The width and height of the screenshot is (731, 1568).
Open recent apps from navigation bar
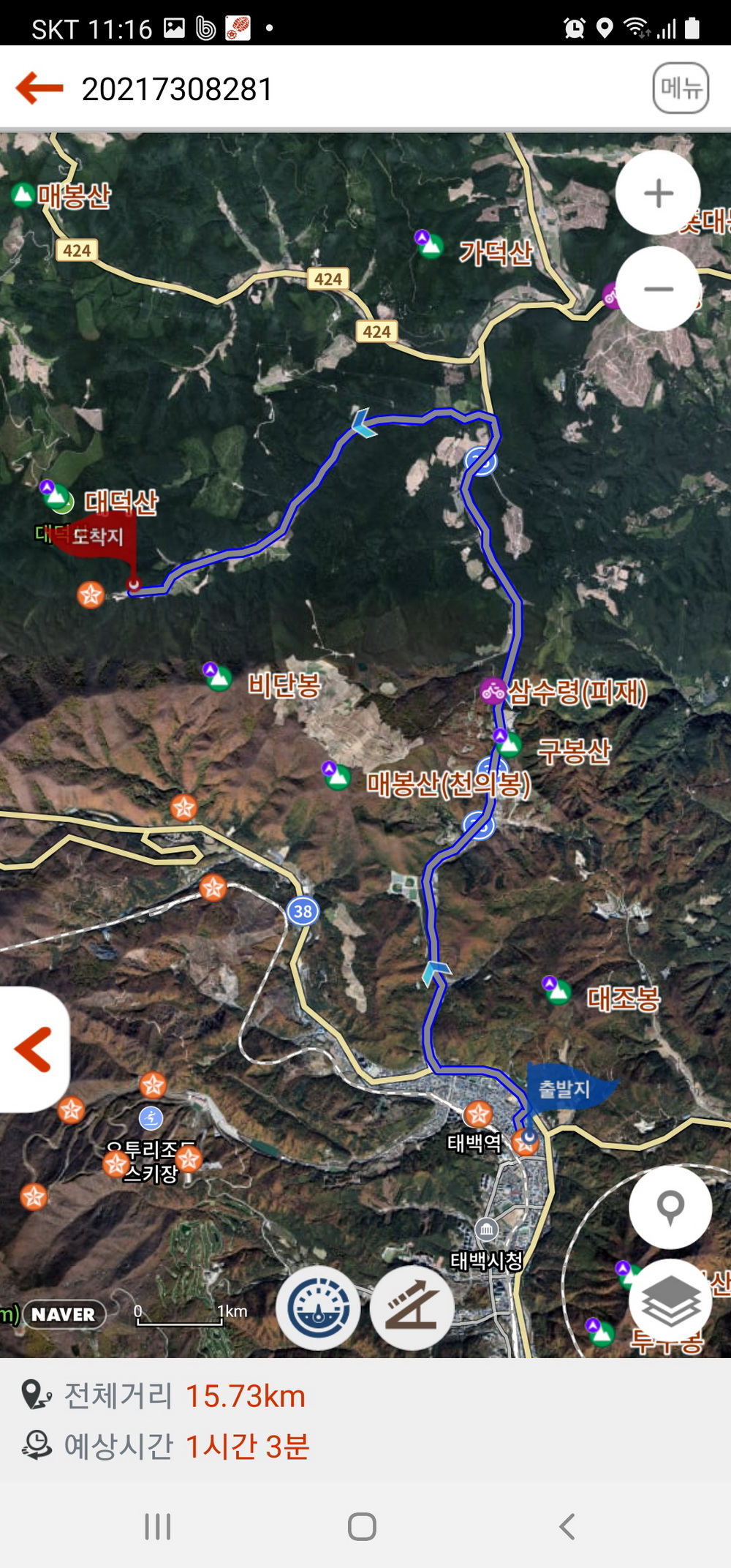coord(157,1526)
